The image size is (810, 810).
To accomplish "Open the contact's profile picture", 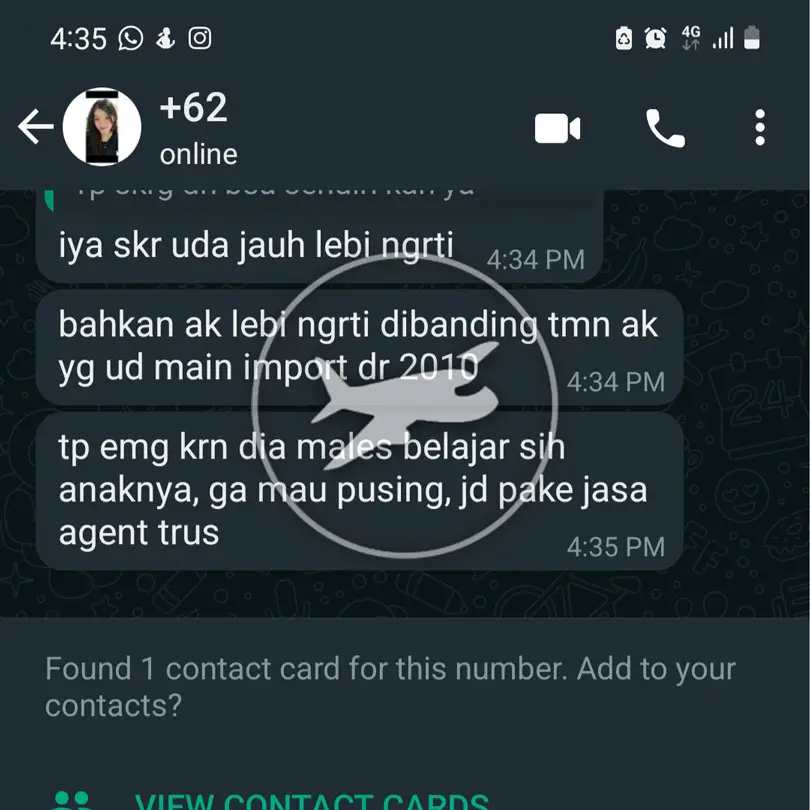I will (x=102, y=127).
